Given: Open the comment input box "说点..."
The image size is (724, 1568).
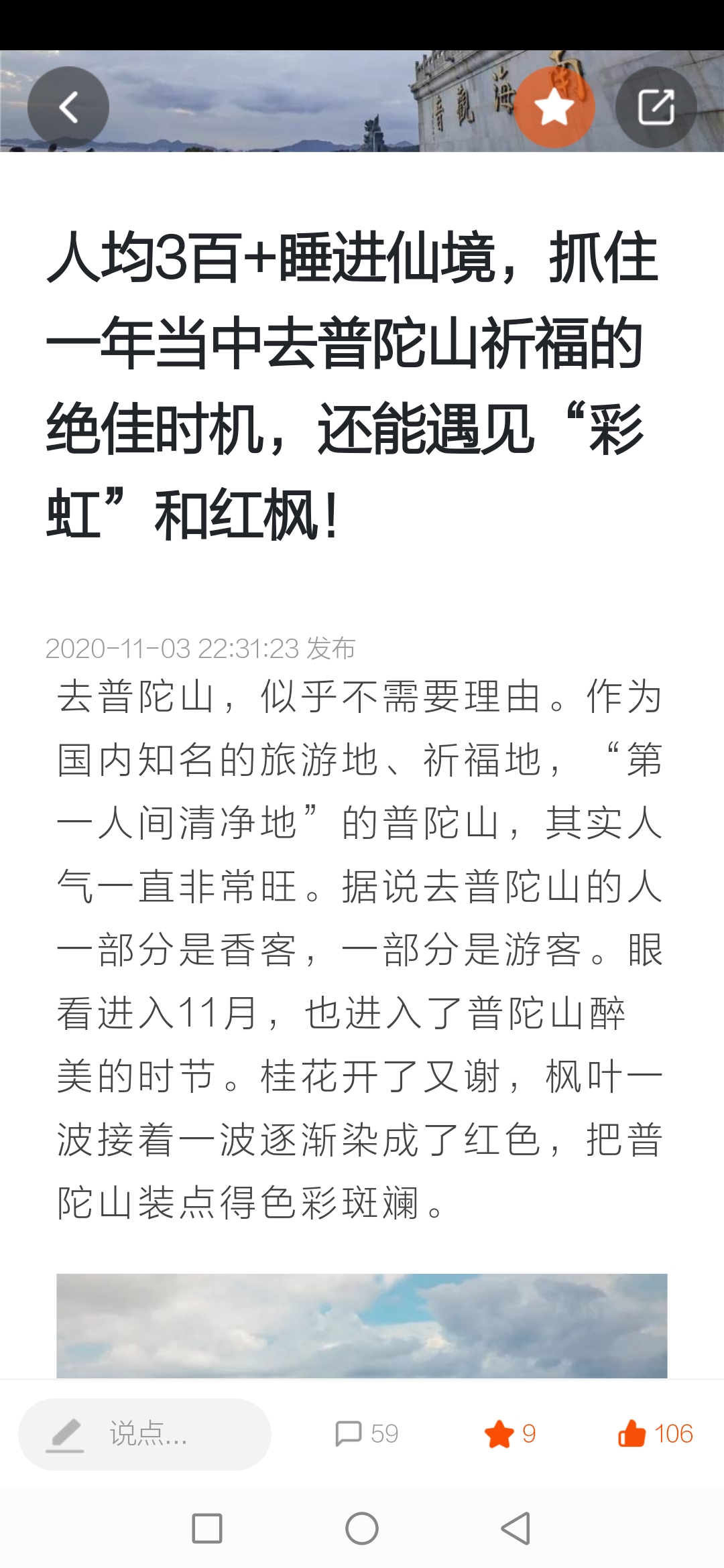Looking at the screenshot, I should tap(145, 1434).
